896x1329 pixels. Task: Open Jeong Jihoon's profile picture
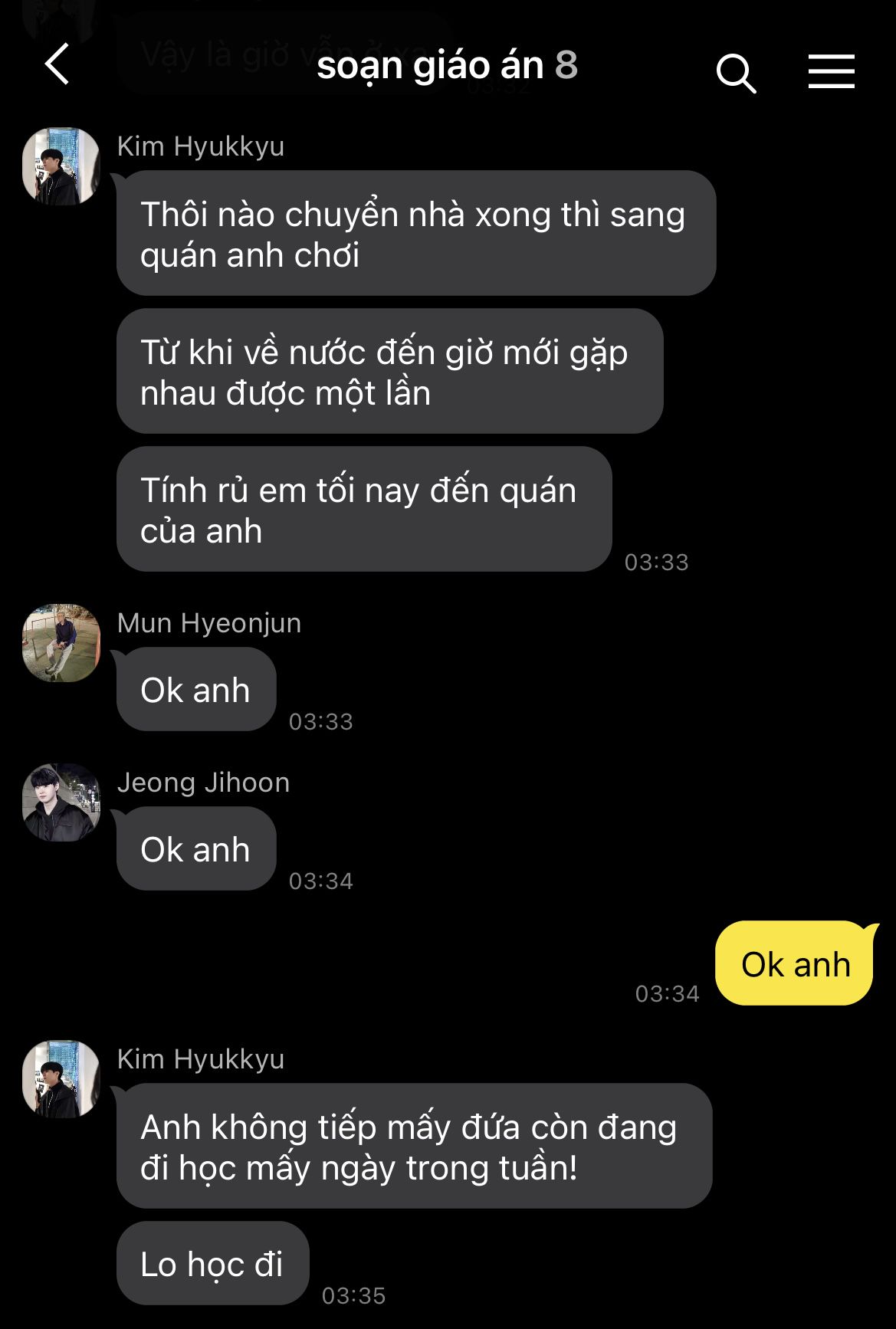(x=61, y=802)
